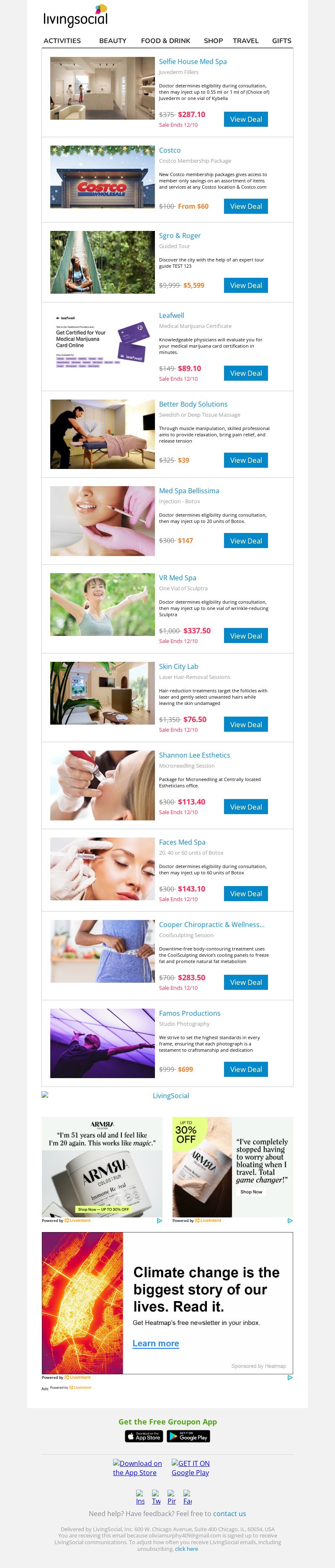The width and height of the screenshot is (335, 1568).
Task: View Deal for Med Spa Bellissima Botox
Action: [245, 541]
